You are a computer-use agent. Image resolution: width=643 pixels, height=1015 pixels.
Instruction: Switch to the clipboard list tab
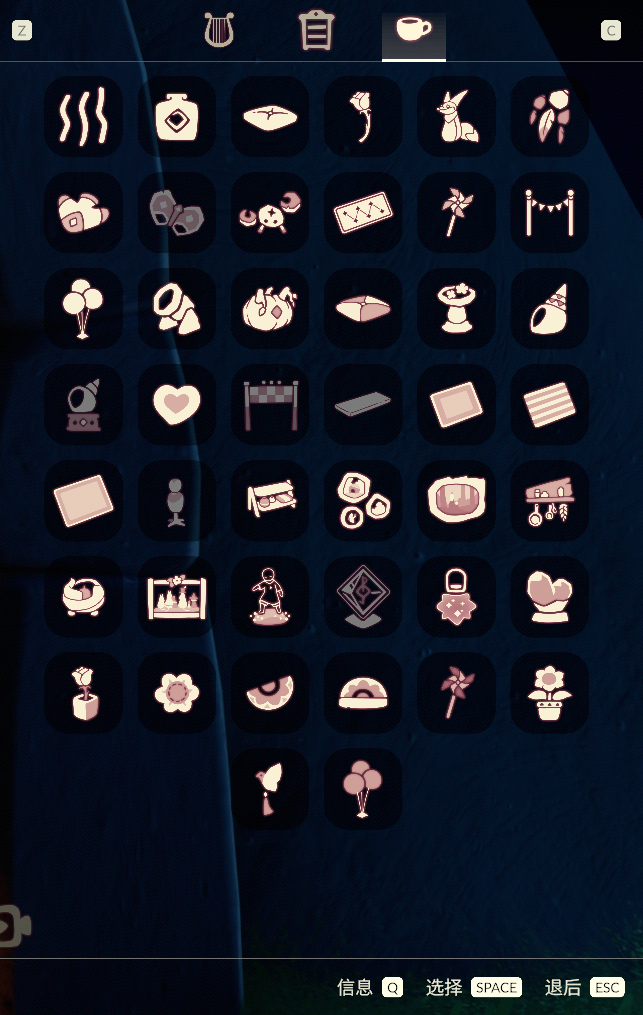316,31
